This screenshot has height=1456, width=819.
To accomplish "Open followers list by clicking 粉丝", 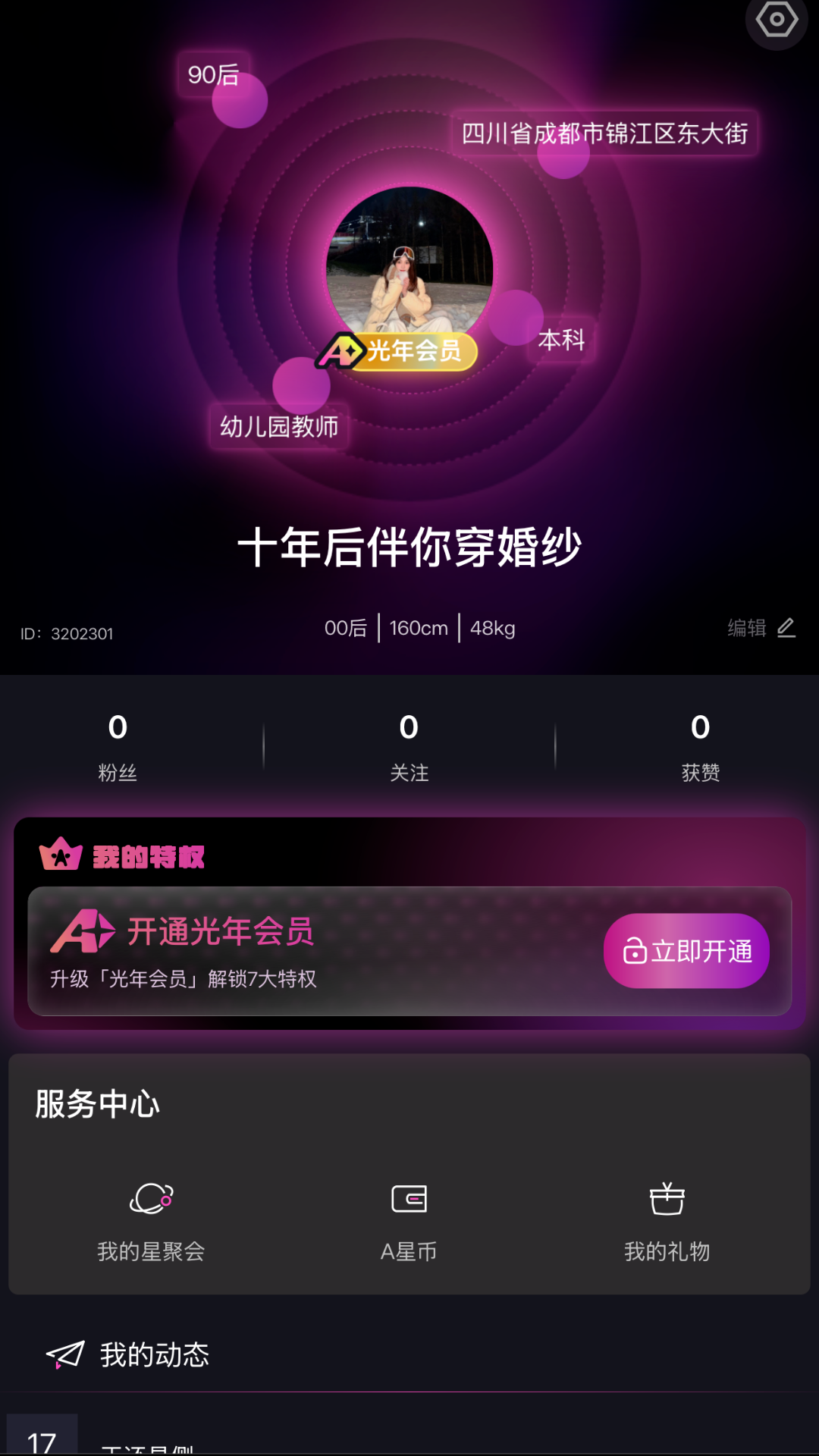I will click(x=117, y=747).
